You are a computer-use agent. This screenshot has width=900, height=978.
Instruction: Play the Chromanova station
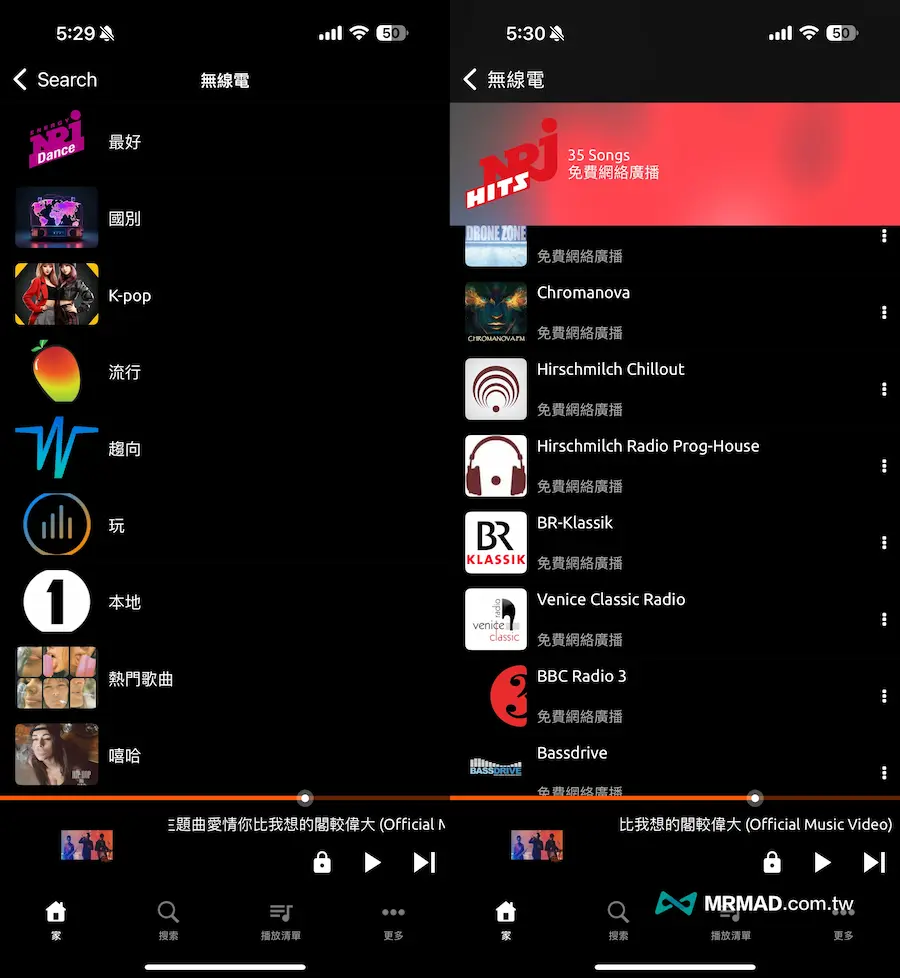(583, 293)
